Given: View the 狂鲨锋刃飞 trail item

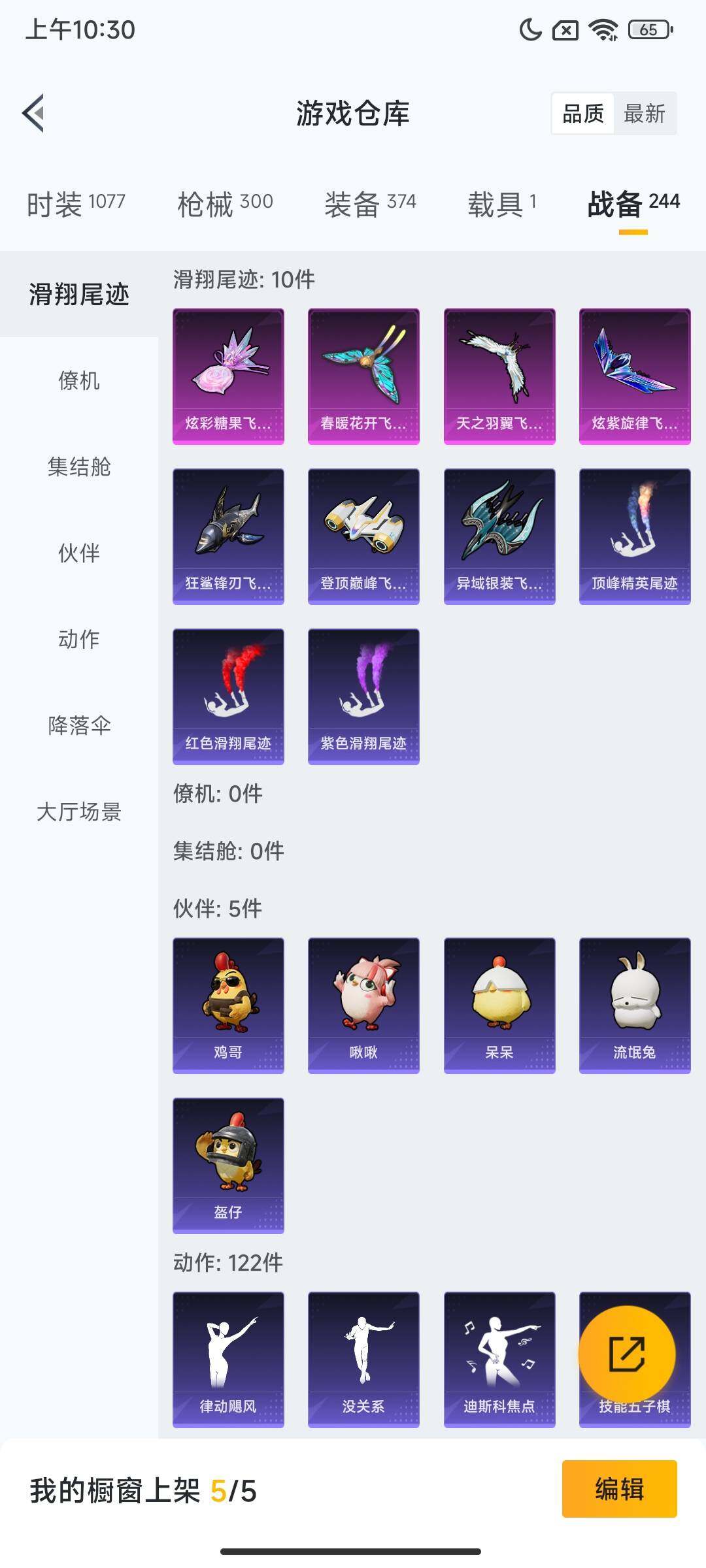Looking at the screenshot, I should click(228, 536).
